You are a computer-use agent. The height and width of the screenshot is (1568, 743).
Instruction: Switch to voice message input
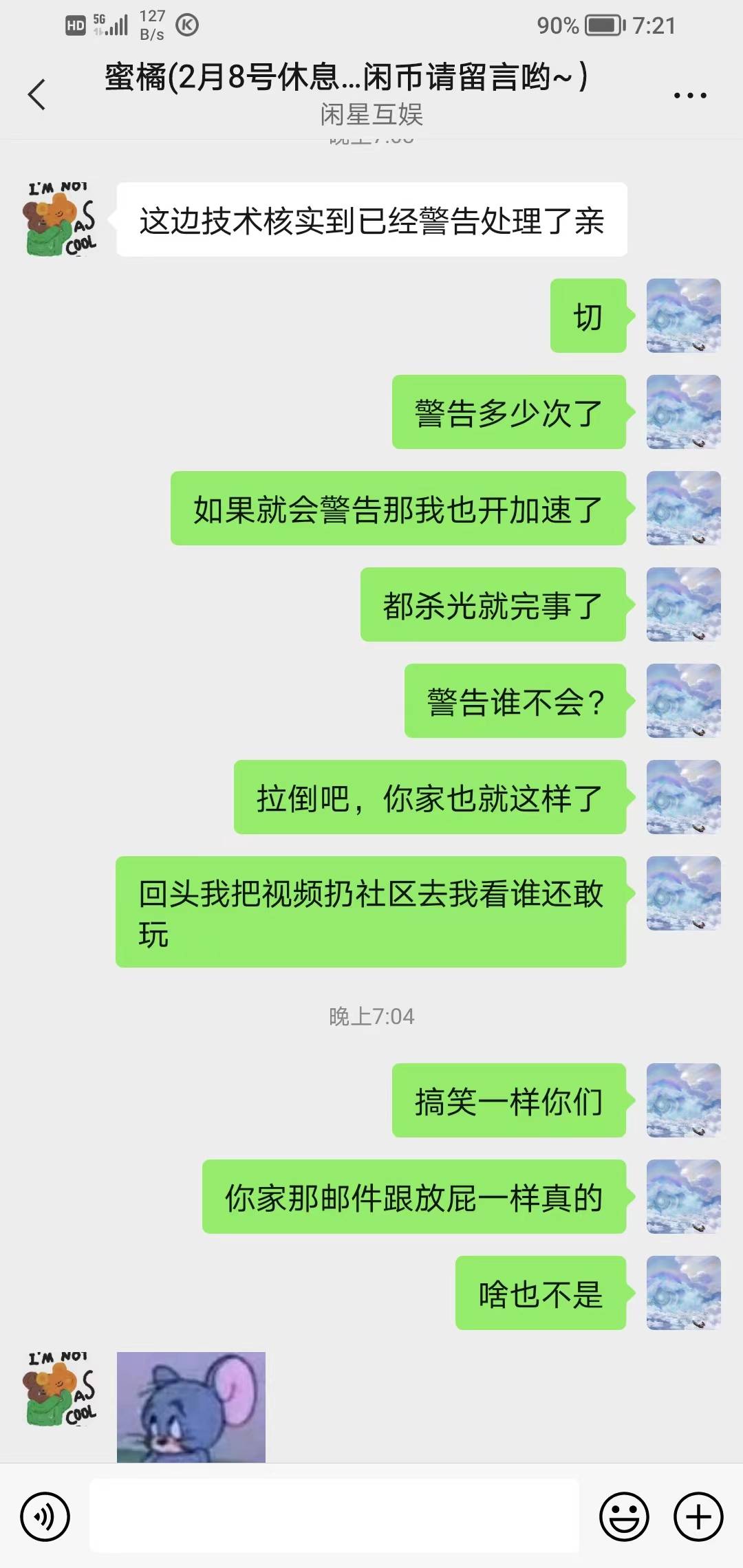click(45, 1516)
